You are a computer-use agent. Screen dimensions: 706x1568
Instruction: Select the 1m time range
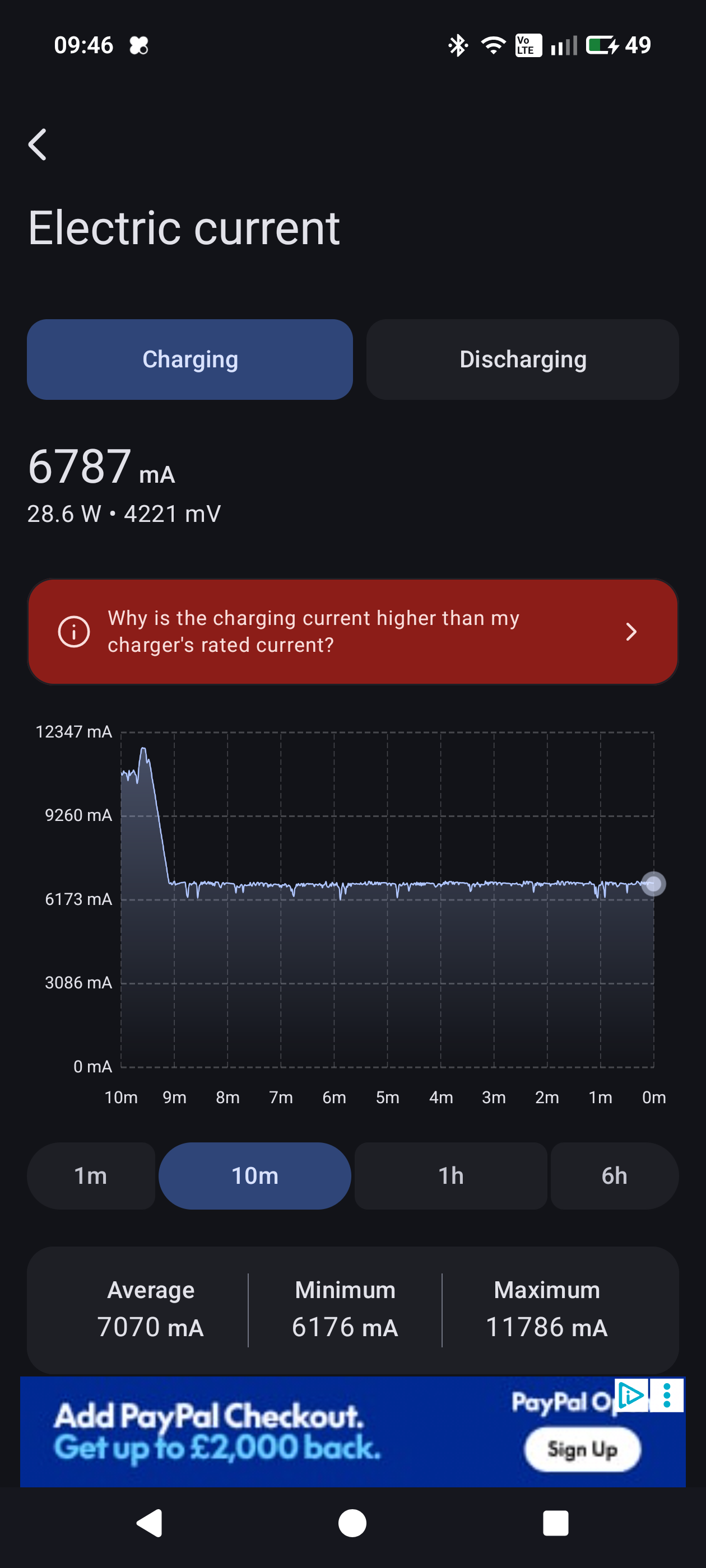[91, 1175]
